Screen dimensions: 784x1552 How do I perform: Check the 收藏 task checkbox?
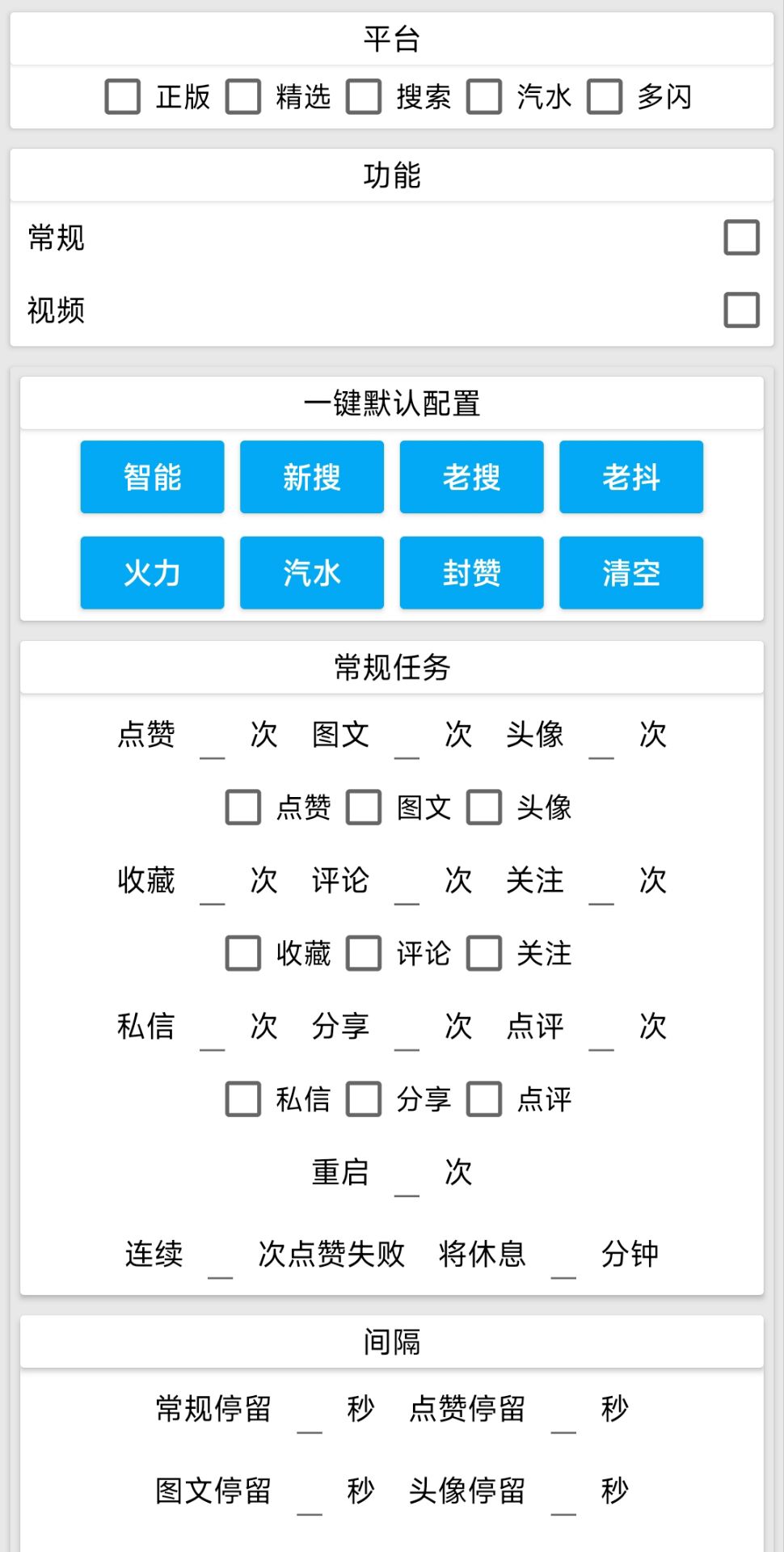(x=243, y=954)
